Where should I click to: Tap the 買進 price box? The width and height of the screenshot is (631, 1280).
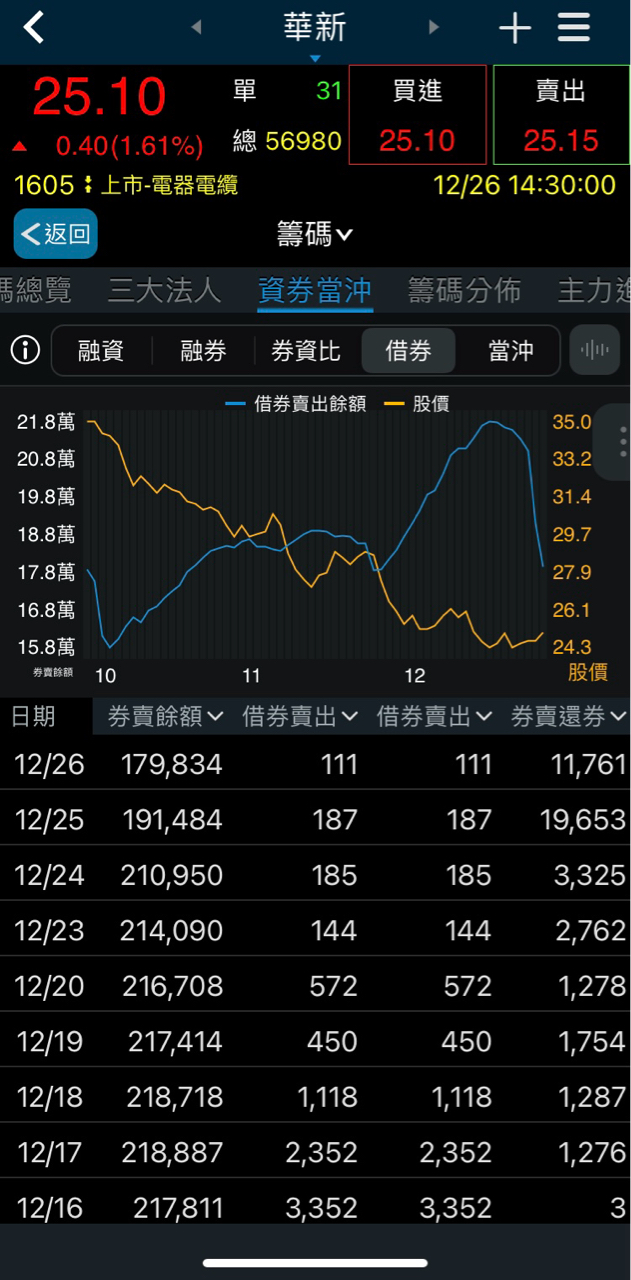(x=417, y=115)
